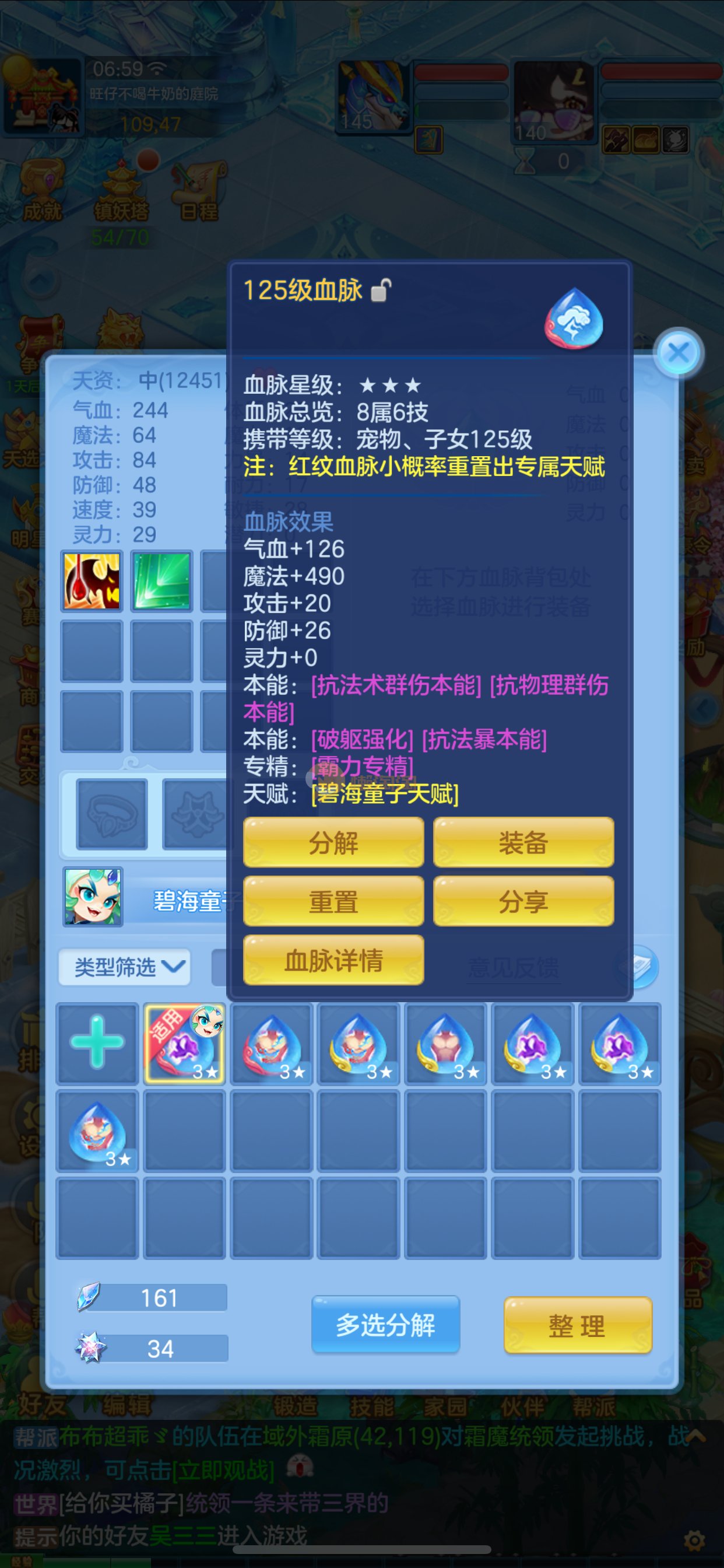The height and width of the screenshot is (1568, 724).
Task: Tap the green plus slot in the bag
Action: click(97, 1042)
